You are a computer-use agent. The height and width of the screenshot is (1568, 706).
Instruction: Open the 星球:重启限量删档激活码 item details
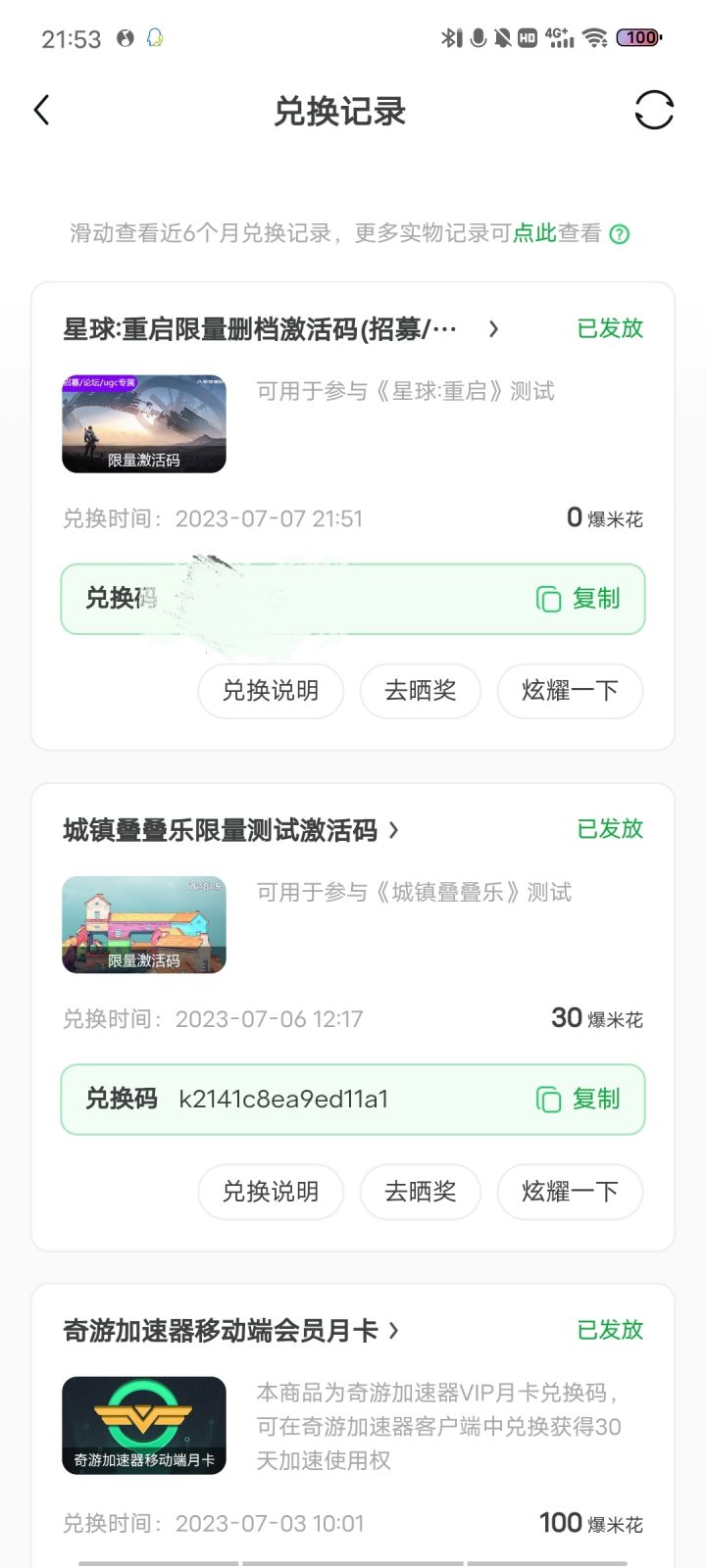281,329
